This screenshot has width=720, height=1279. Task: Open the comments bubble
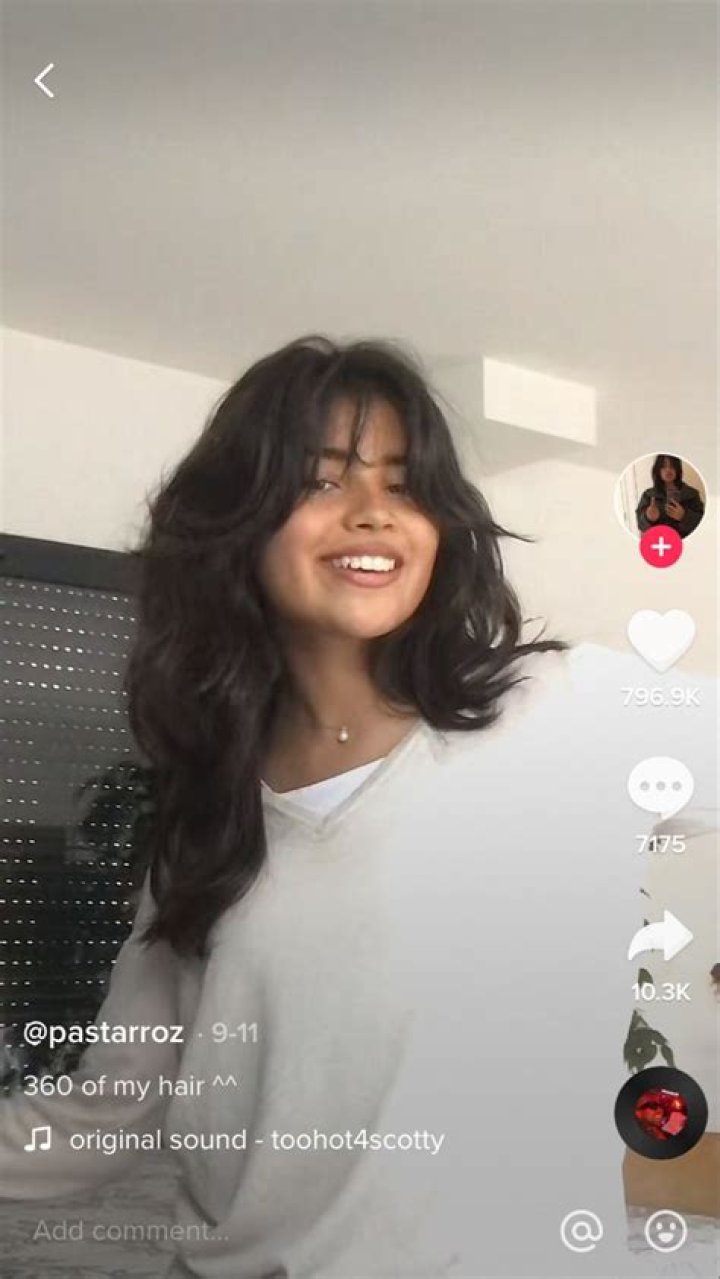661,788
